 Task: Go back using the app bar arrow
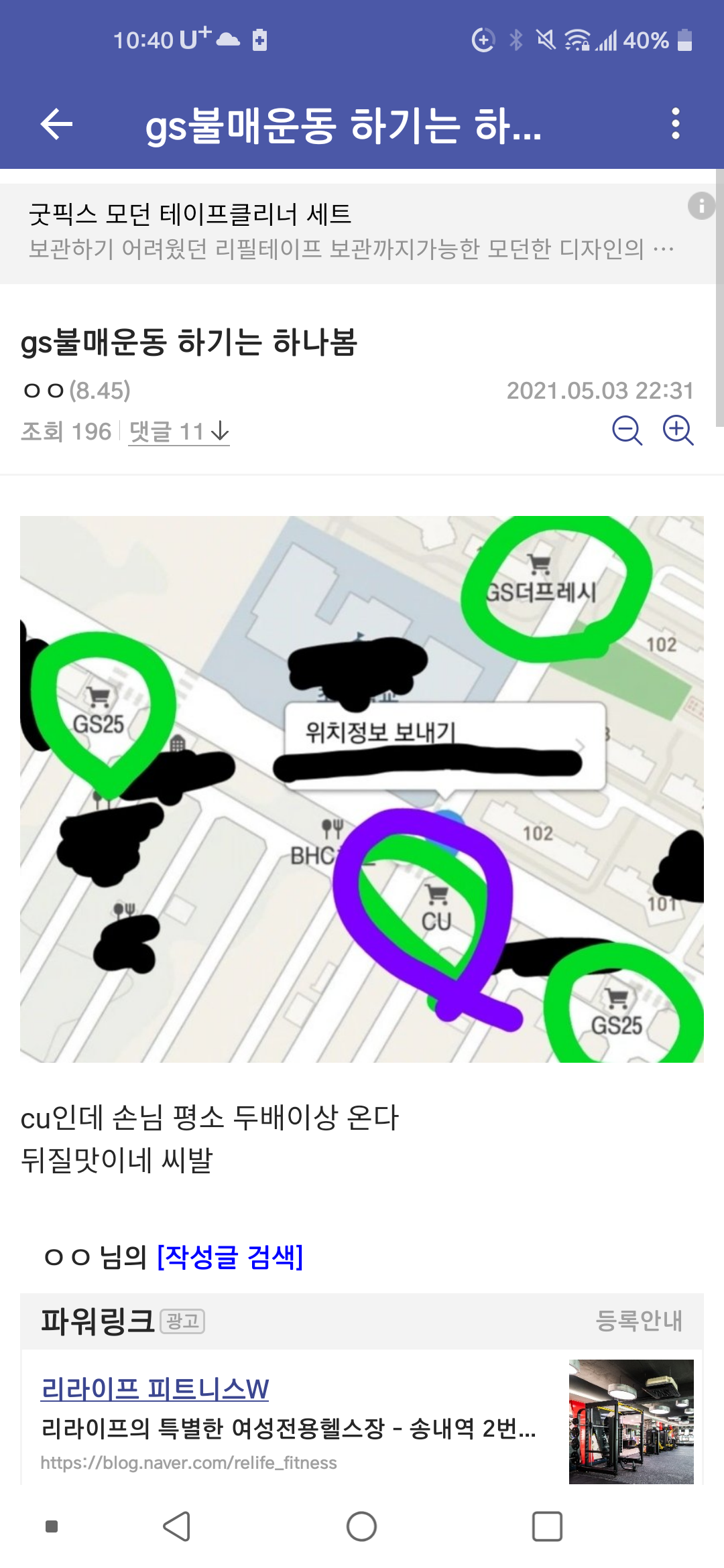[56, 125]
